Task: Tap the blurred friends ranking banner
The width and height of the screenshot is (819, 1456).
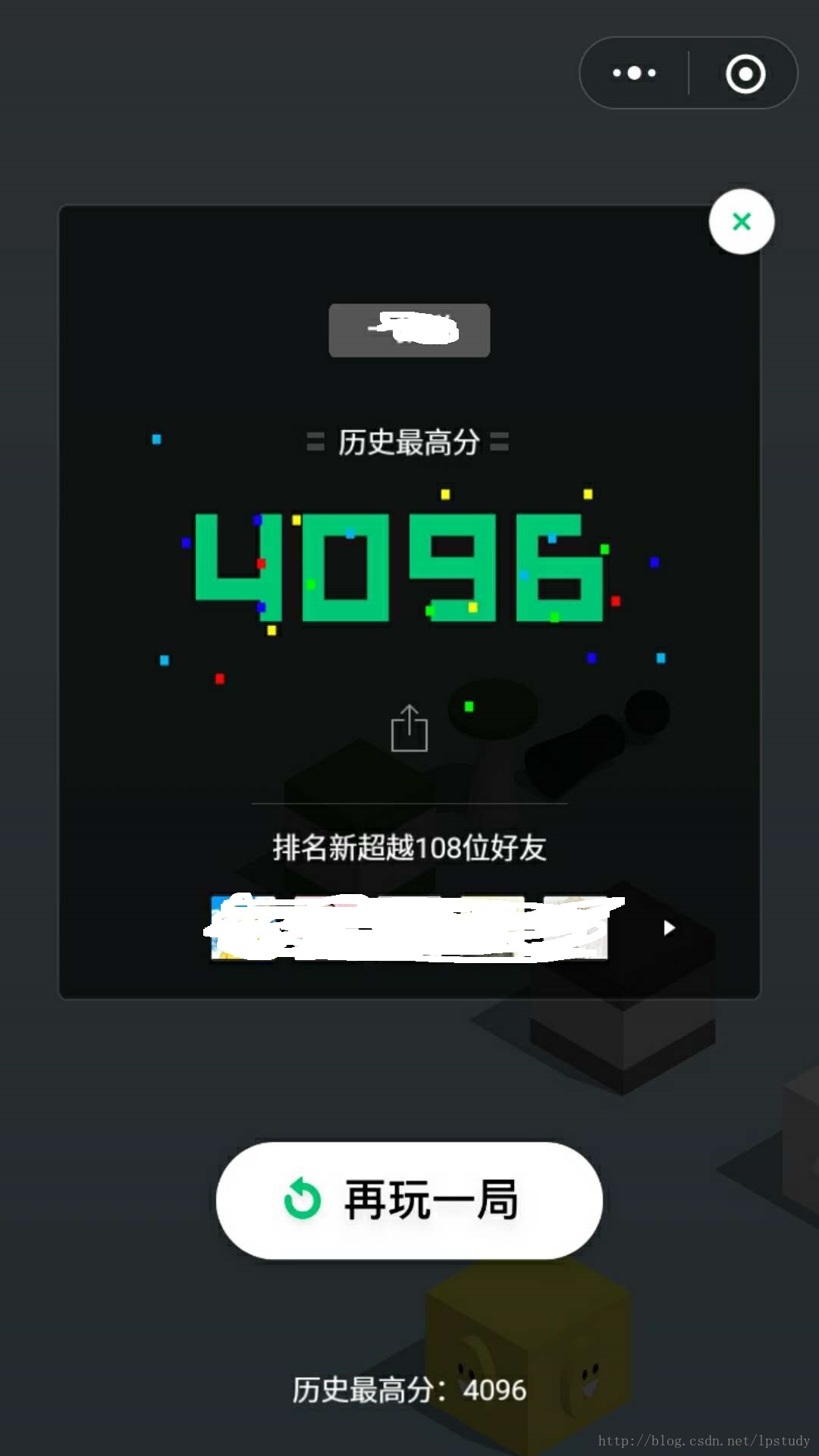Action: (409, 927)
